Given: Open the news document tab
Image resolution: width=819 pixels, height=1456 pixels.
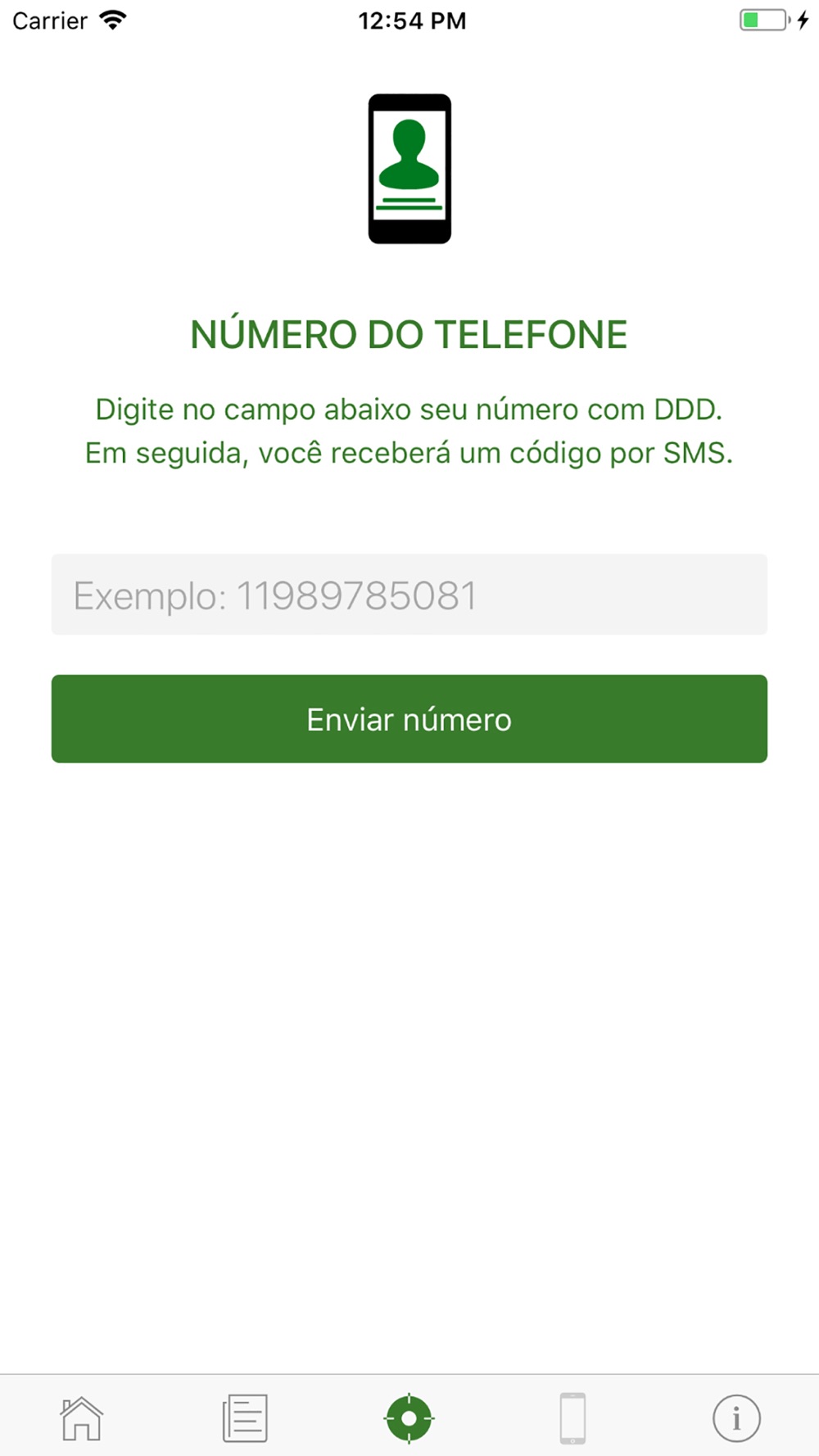Looking at the screenshot, I should tap(245, 1418).
